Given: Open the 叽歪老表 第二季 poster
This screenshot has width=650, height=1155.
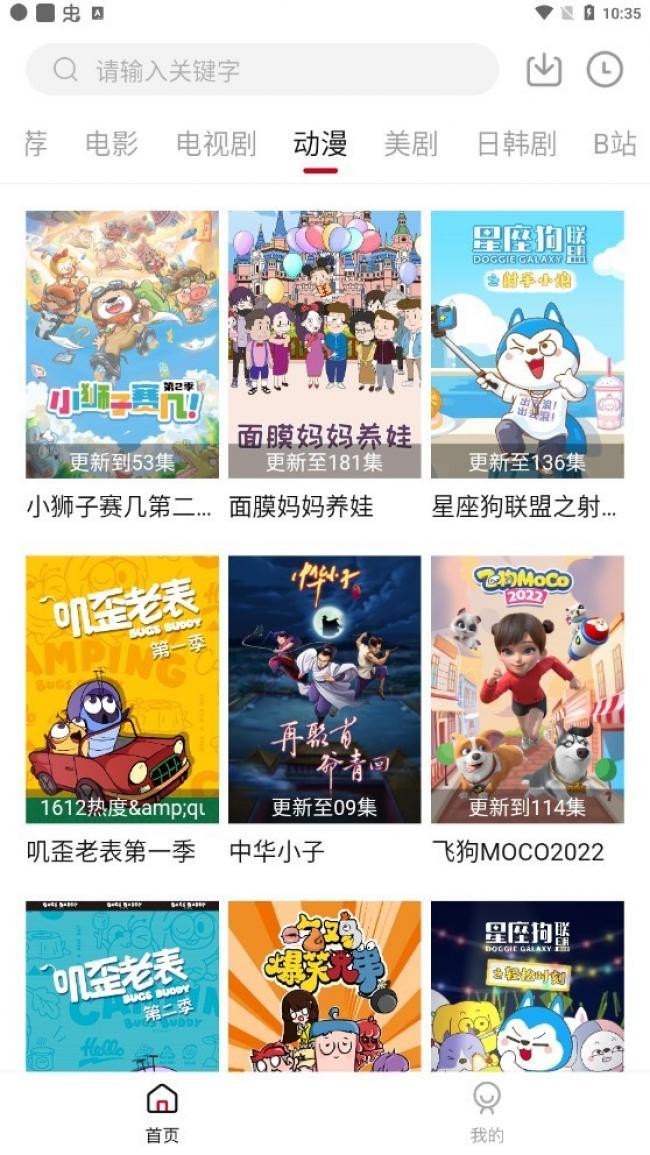Looking at the screenshot, I should pyautogui.click(x=122, y=986).
